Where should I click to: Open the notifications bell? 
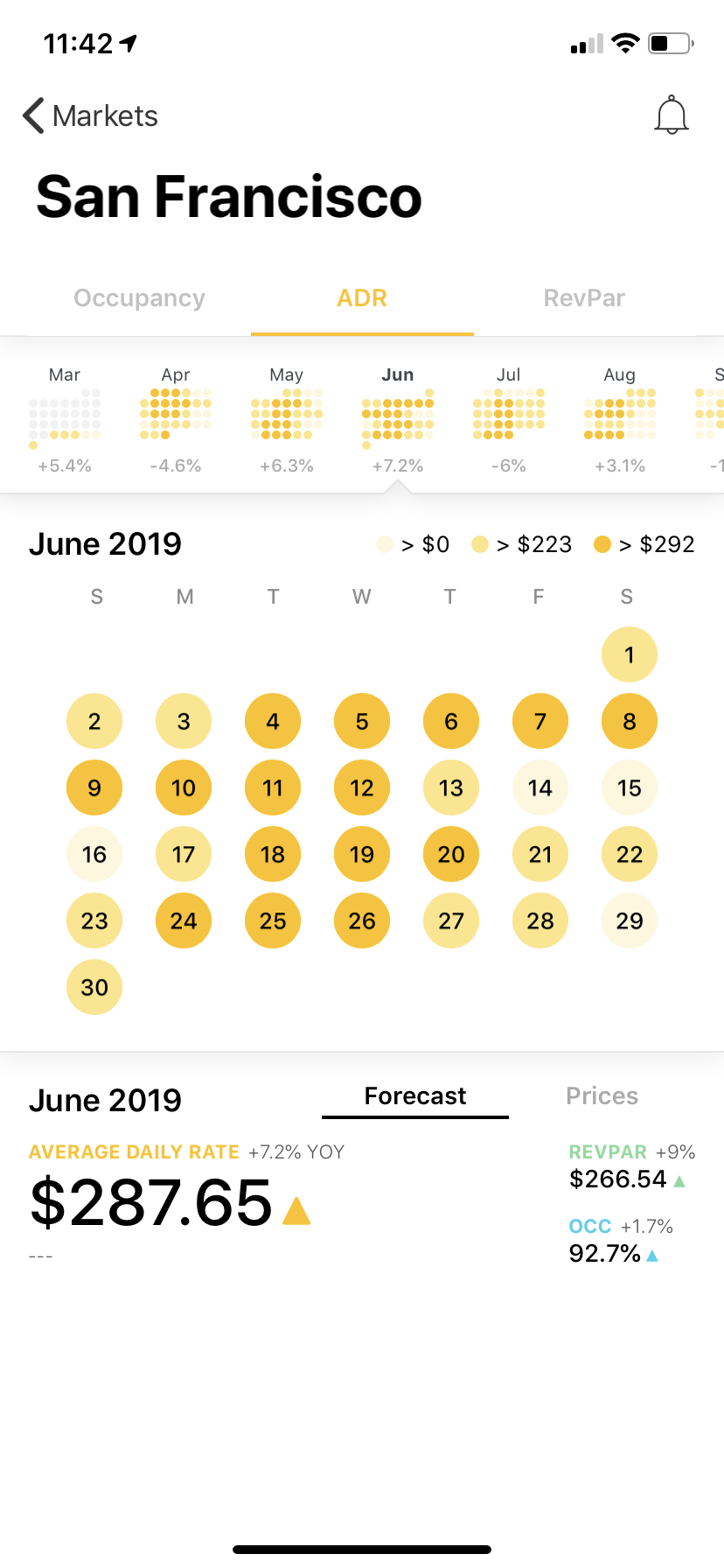coord(671,115)
